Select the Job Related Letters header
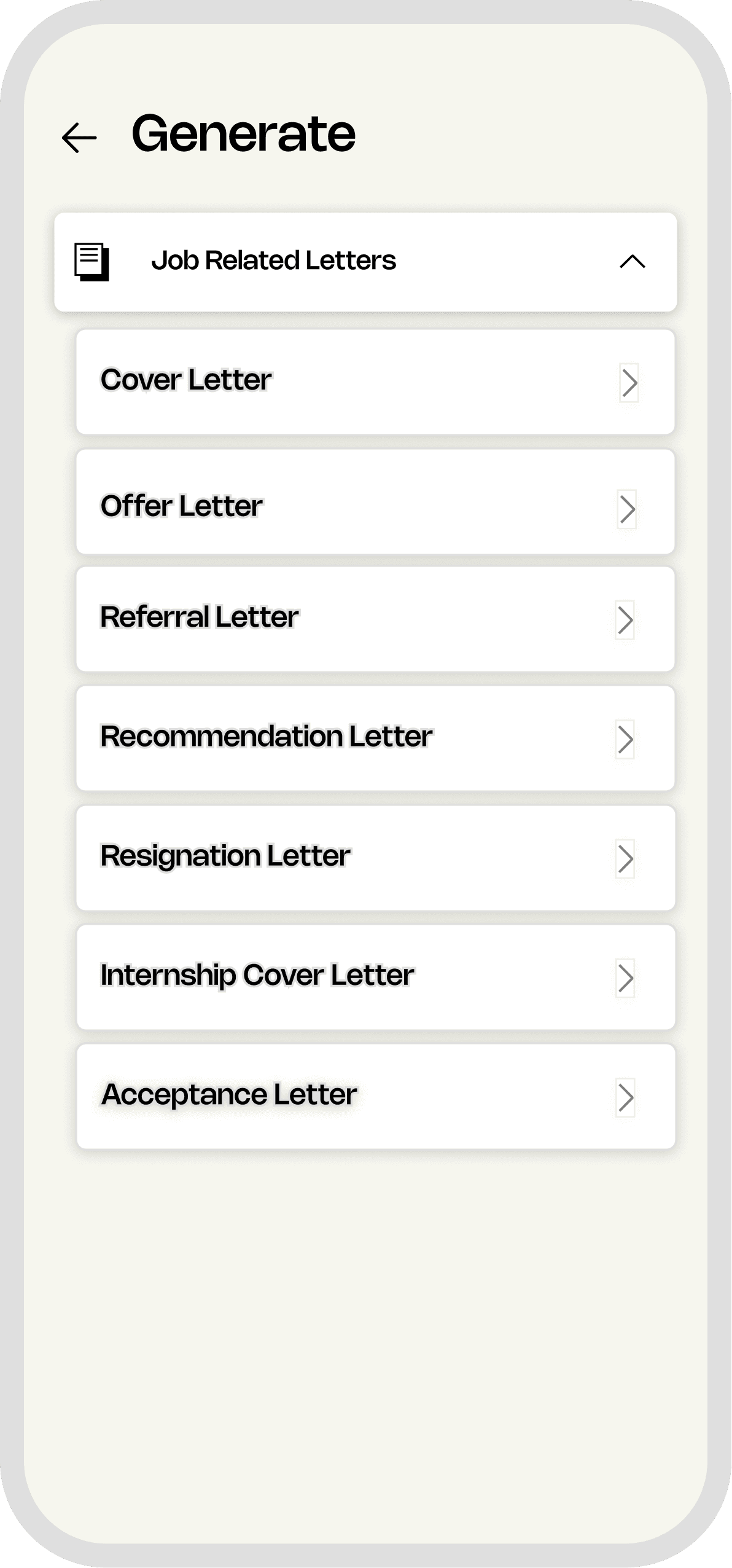Image resolution: width=732 pixels, height=1568 pixels. [366, 261]
